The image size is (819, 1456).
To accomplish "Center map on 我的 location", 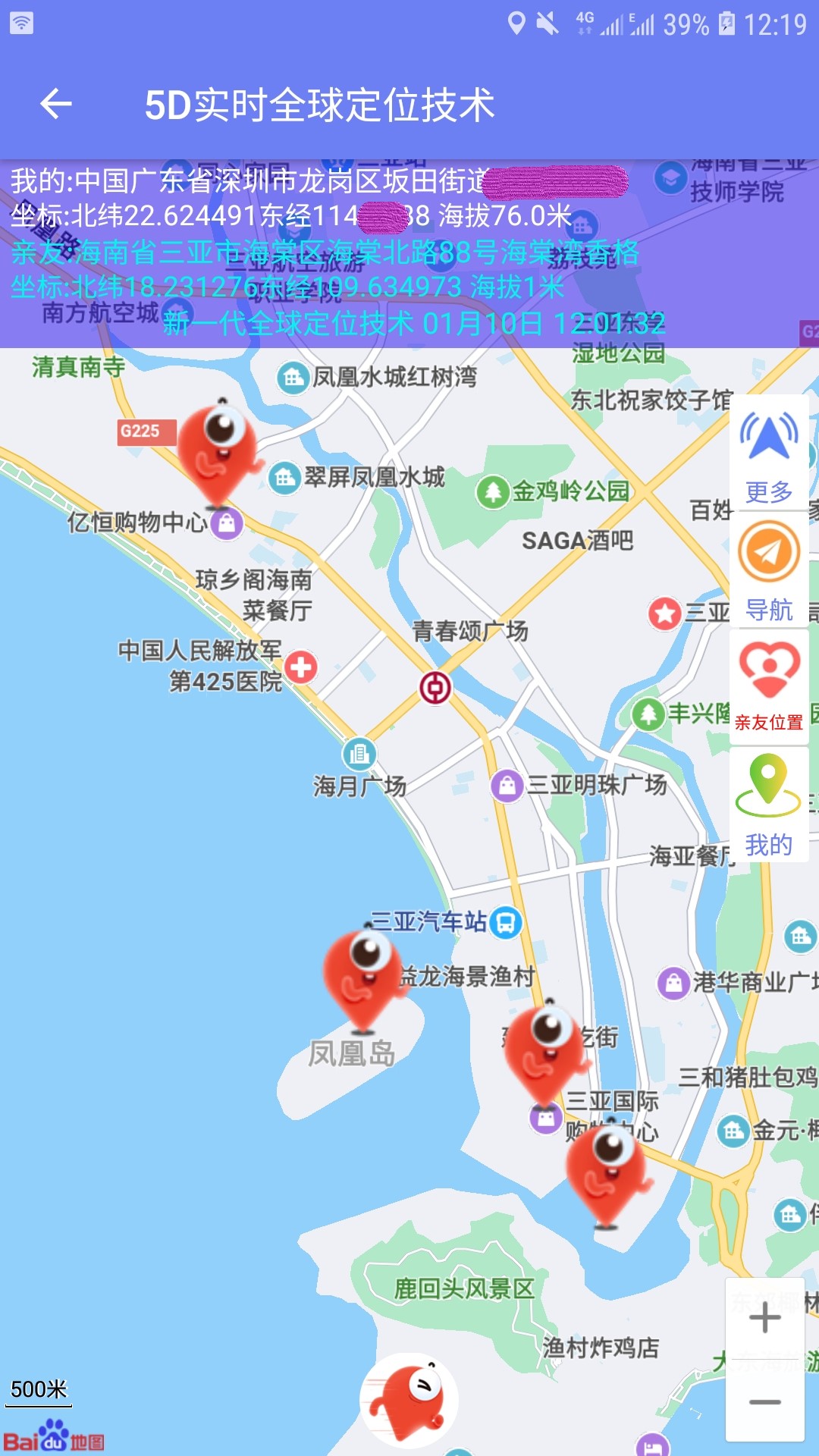I will [769, 804].
